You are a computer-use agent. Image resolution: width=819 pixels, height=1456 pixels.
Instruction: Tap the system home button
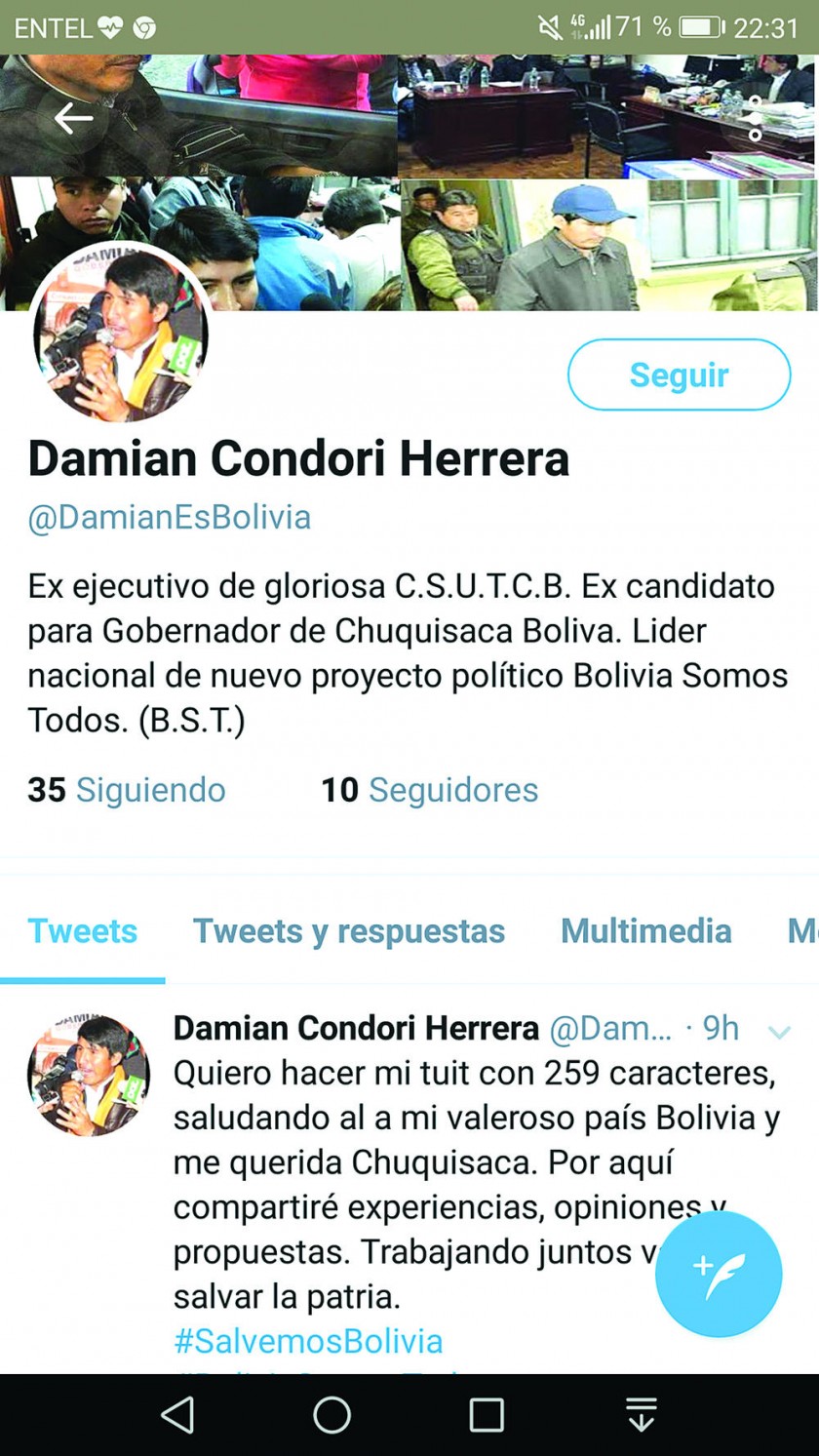[331, 1414]
